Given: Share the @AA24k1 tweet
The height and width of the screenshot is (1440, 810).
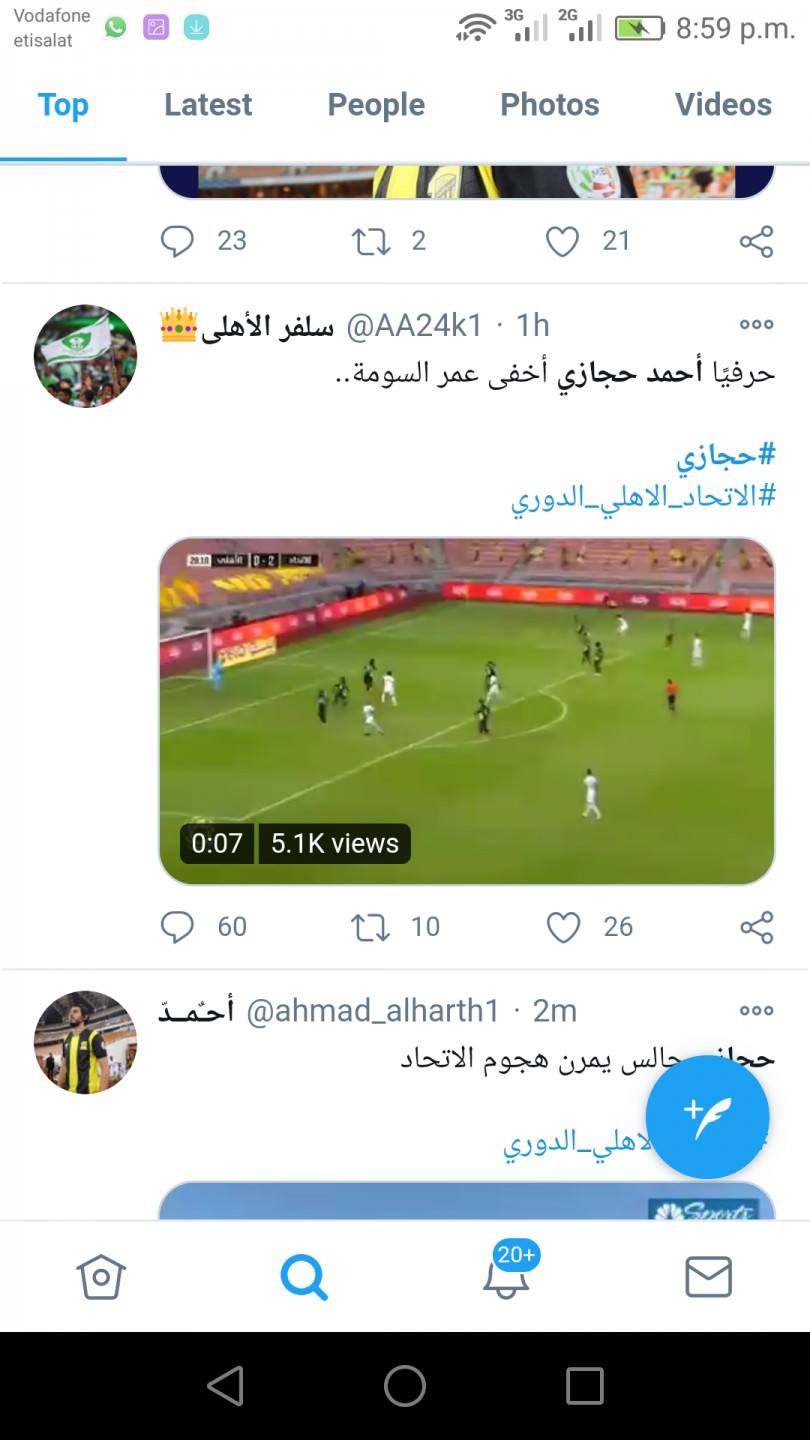Looking at the screenshot, I should [x=757, y=927].
